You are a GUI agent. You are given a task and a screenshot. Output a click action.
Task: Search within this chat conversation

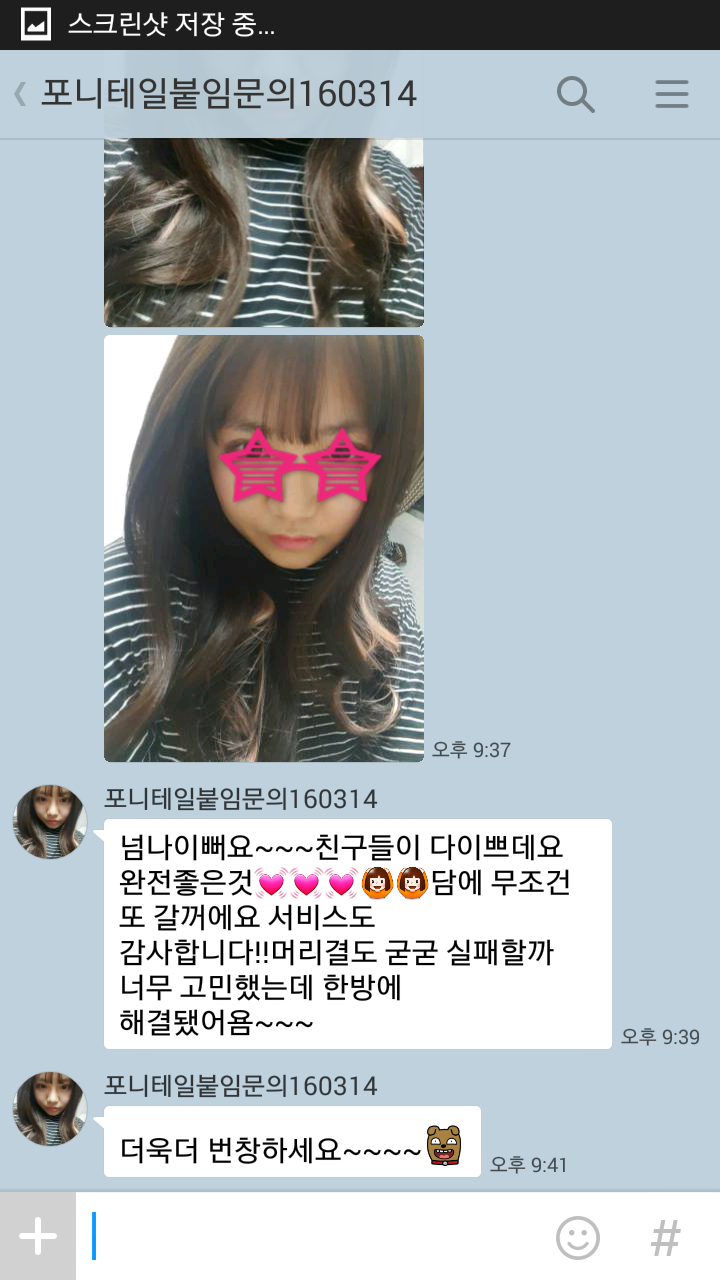tap(576, 95)
